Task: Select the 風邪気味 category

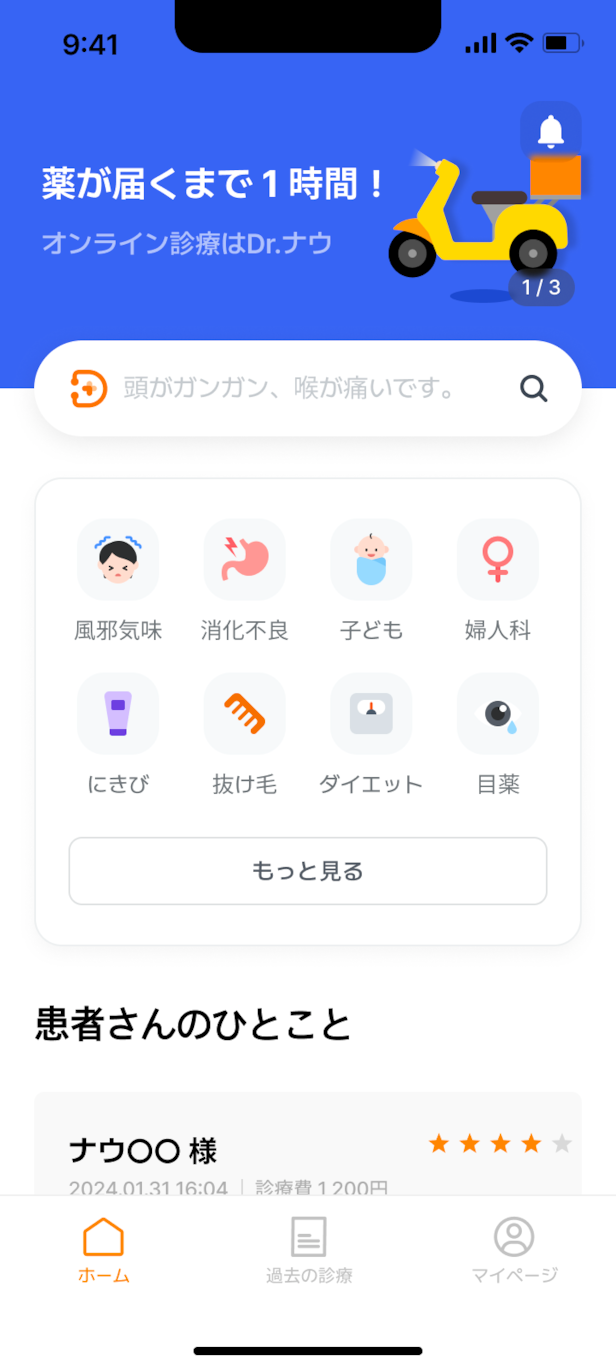Action: 118,579
